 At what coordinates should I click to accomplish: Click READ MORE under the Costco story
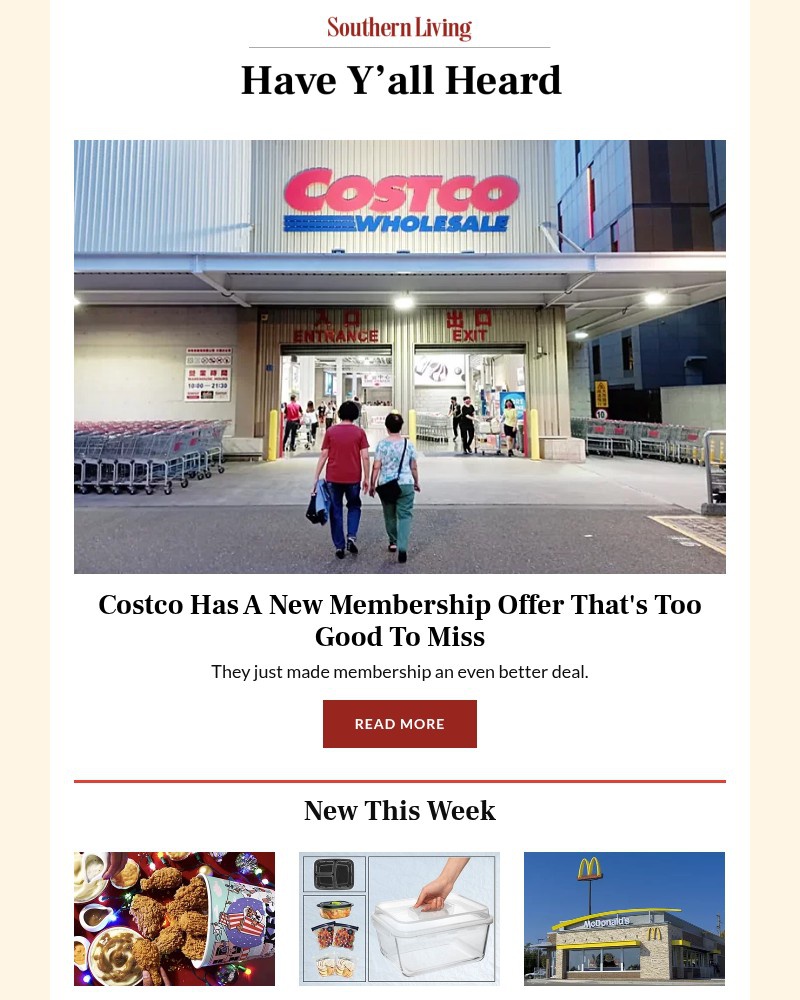[x=400, y=723]
